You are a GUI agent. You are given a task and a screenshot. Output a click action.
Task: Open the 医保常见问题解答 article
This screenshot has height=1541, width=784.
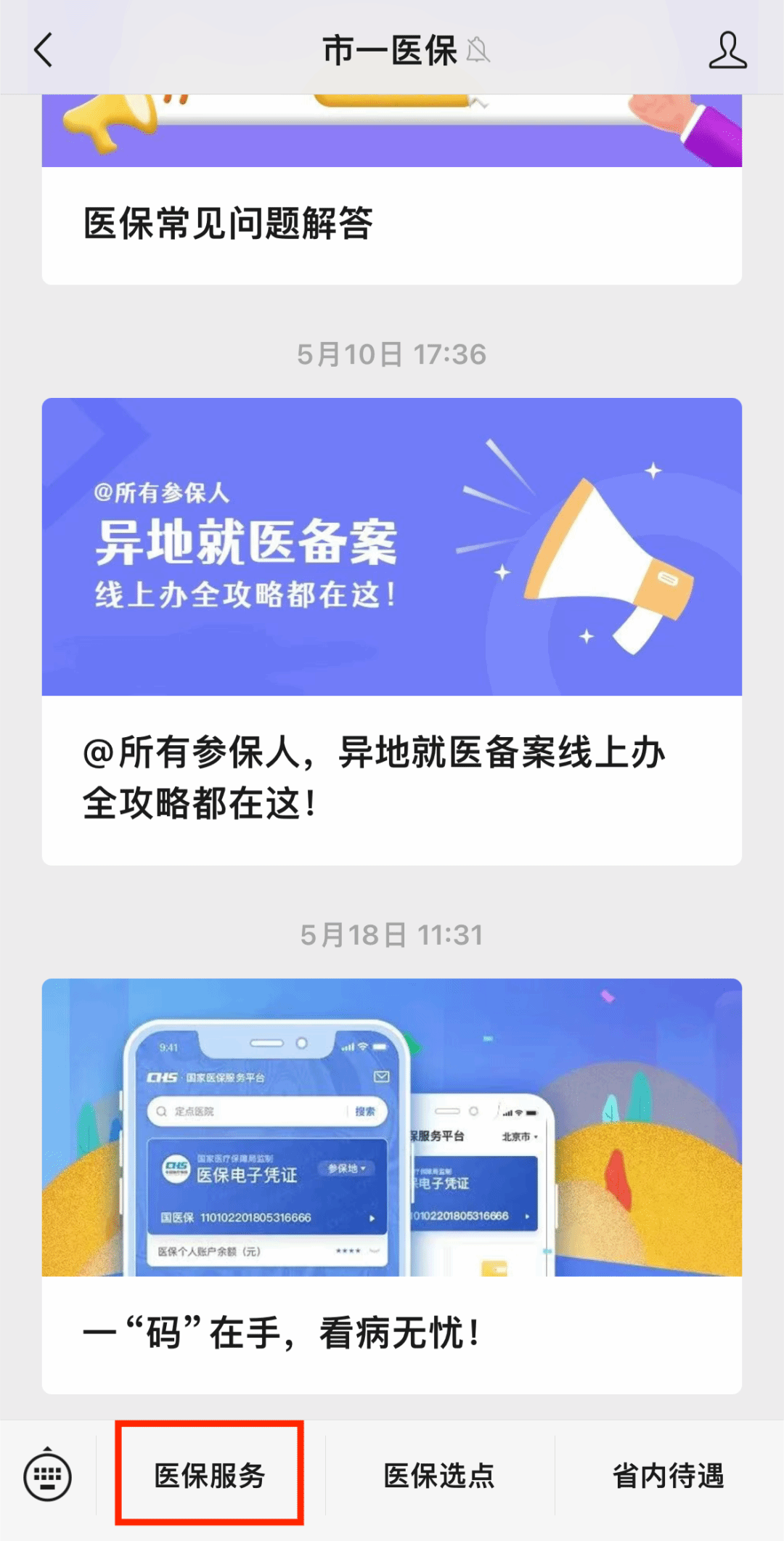[x=391, y=222]
